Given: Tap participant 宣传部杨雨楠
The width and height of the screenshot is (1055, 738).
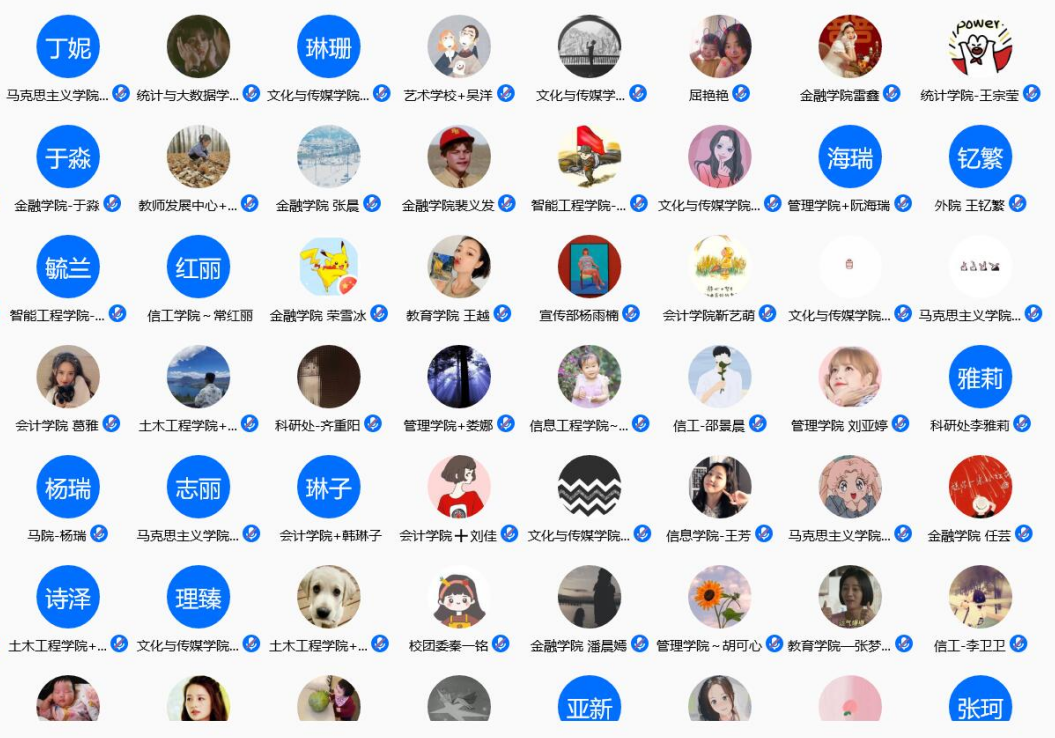Looking at the screenshot, I should [x=589, y=267].
